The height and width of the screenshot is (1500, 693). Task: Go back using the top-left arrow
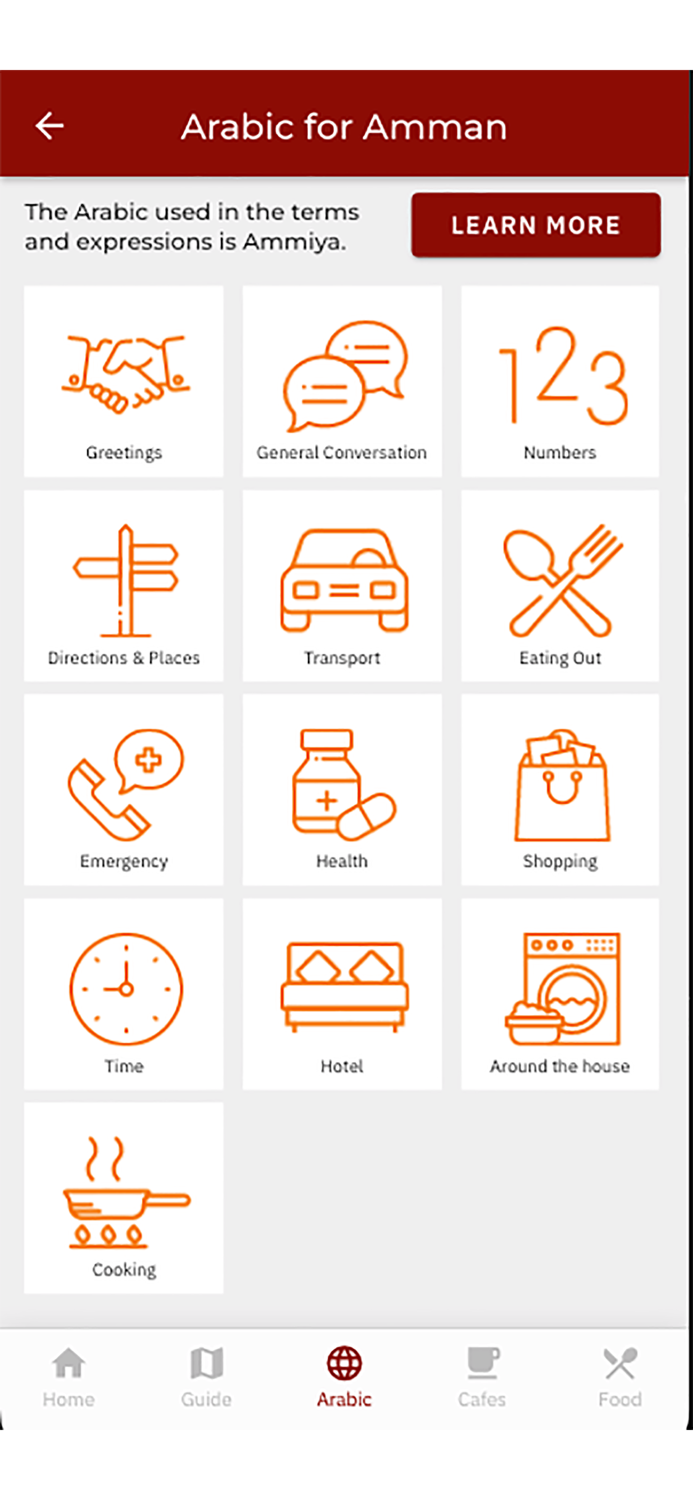(49, 126)
